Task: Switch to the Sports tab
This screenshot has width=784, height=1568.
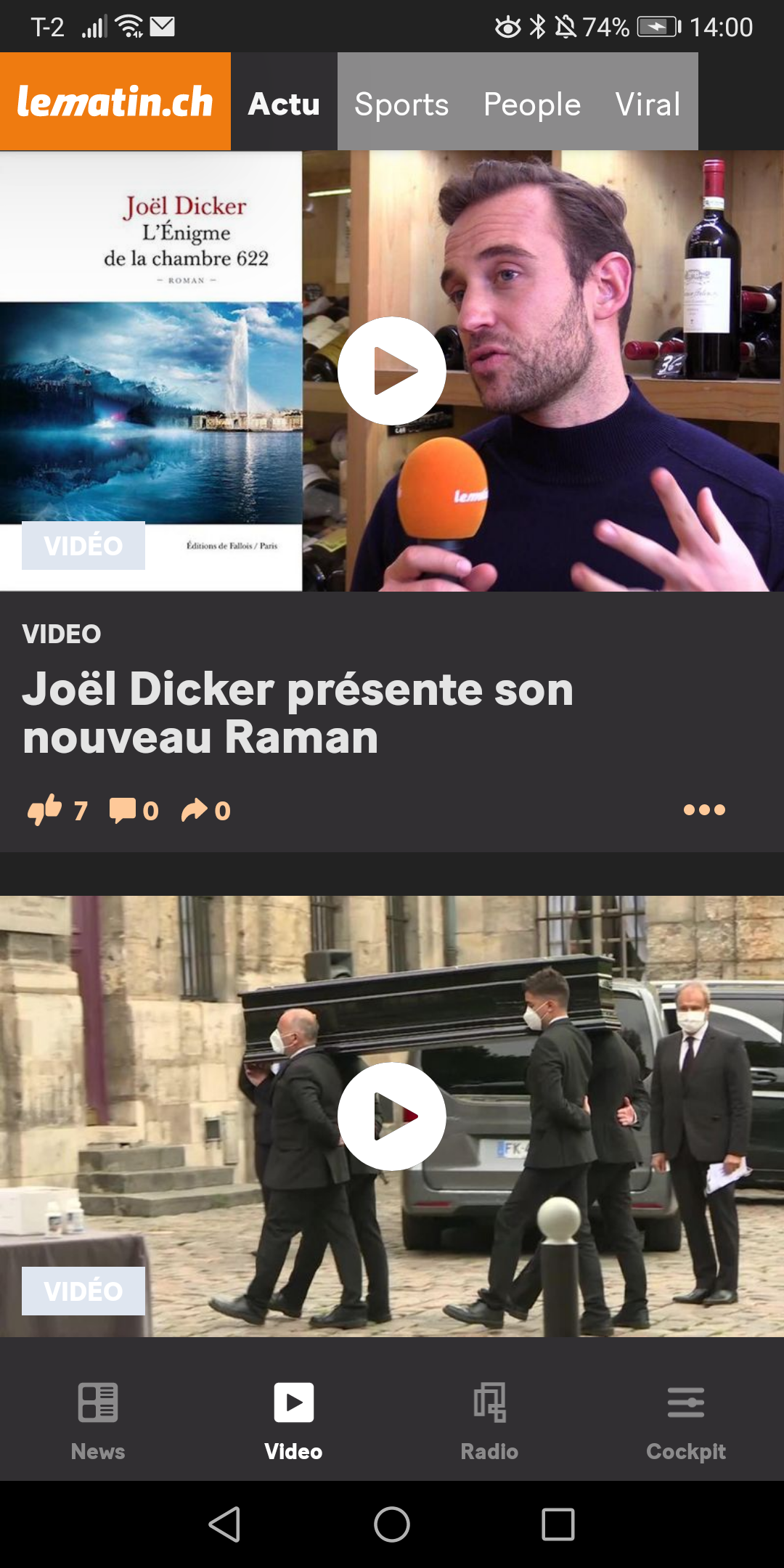Action: (x=401, y=104)
